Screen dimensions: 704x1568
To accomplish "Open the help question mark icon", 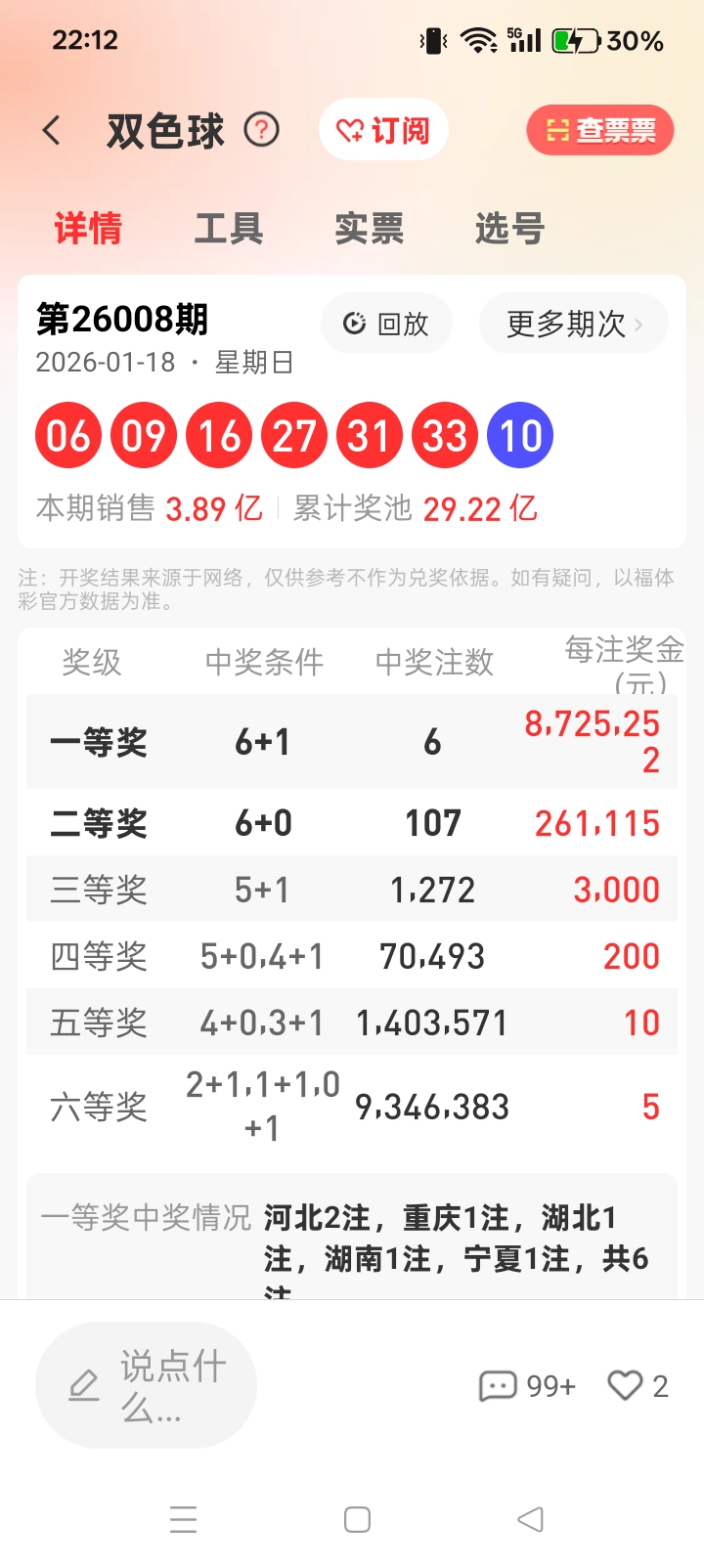I will [262, 128].
